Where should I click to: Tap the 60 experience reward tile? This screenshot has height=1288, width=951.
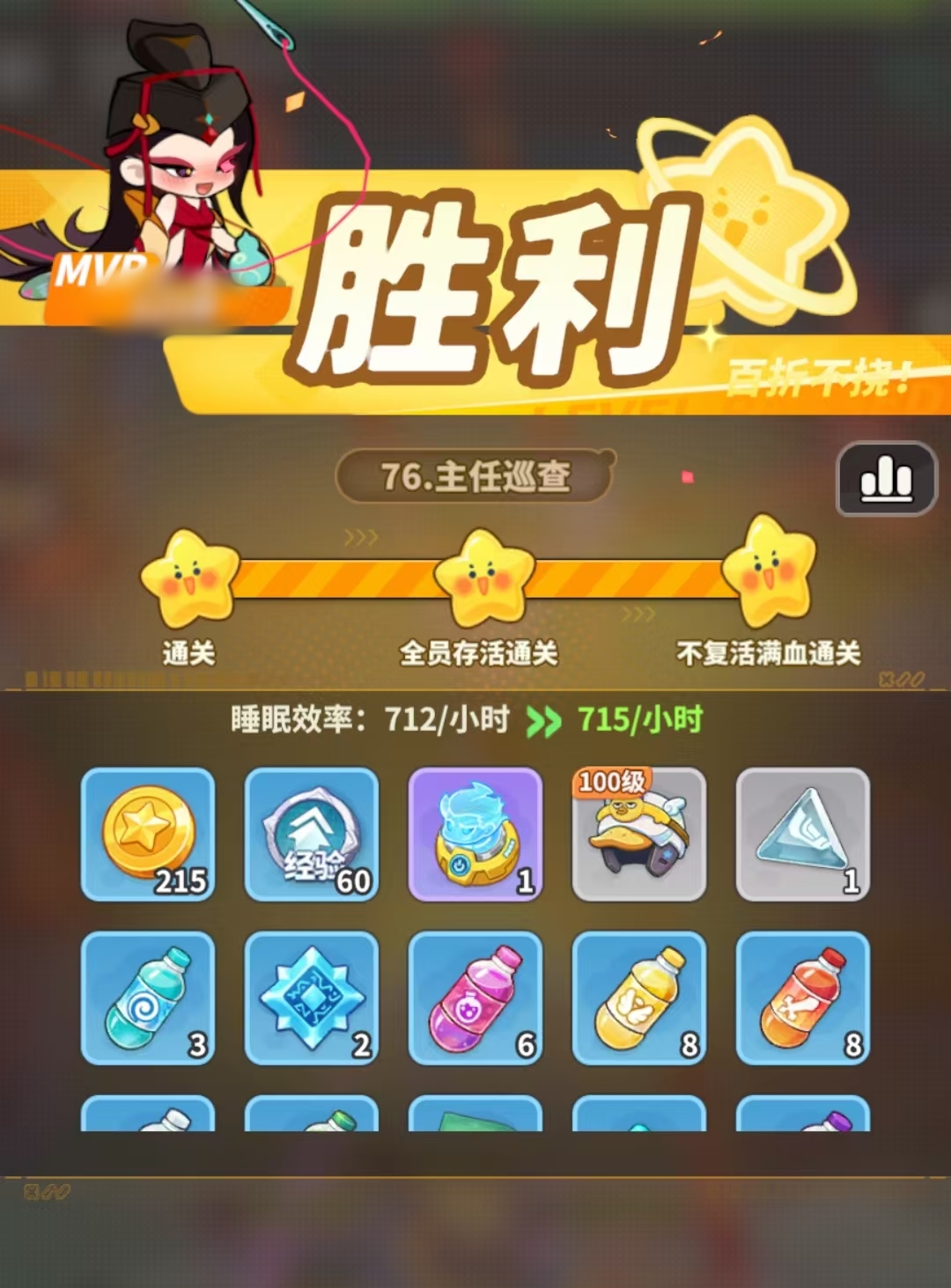[x=312, y=834]
